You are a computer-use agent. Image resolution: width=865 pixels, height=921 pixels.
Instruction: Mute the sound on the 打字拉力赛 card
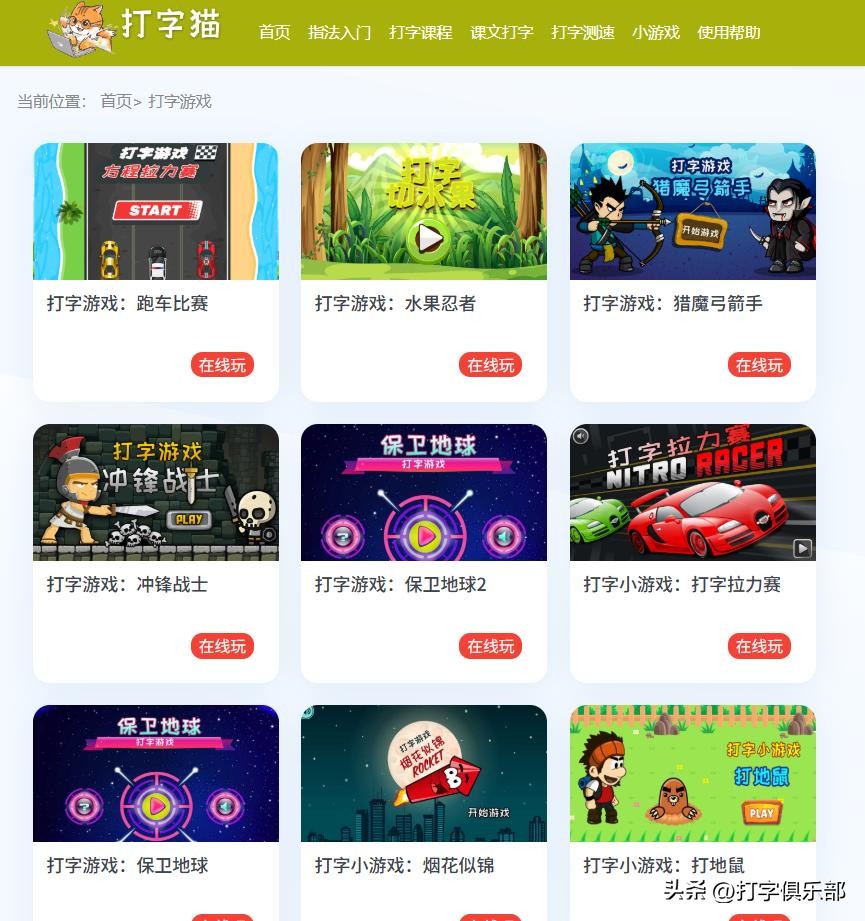click(582, 434)
